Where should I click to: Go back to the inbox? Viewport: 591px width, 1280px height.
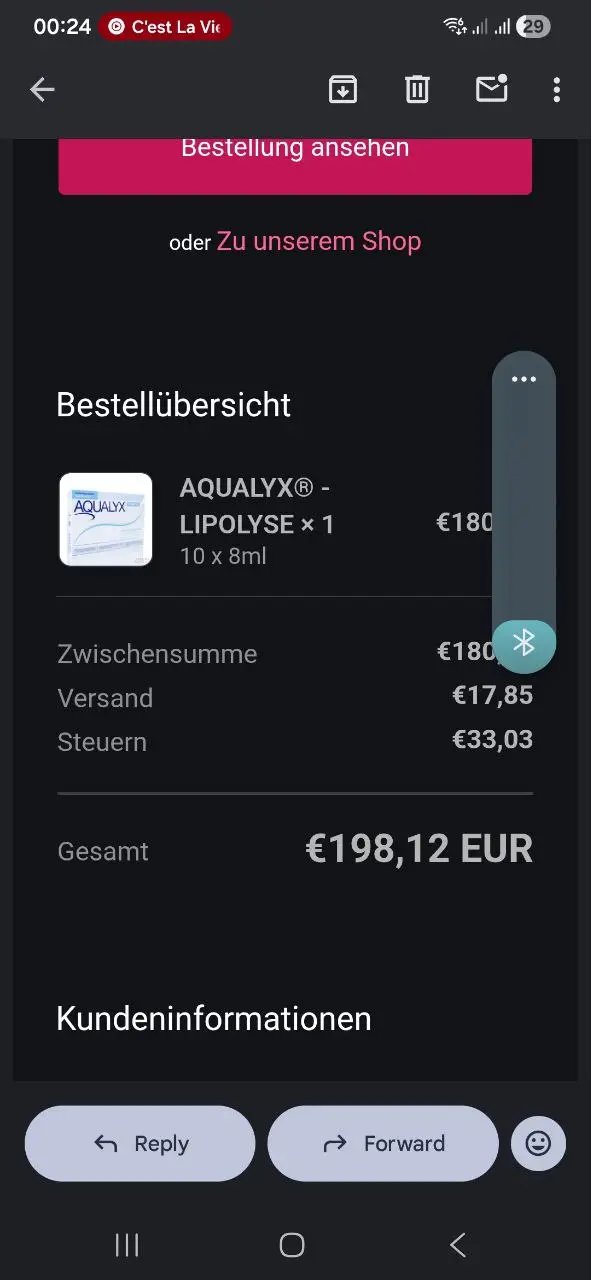pos(42,90)
